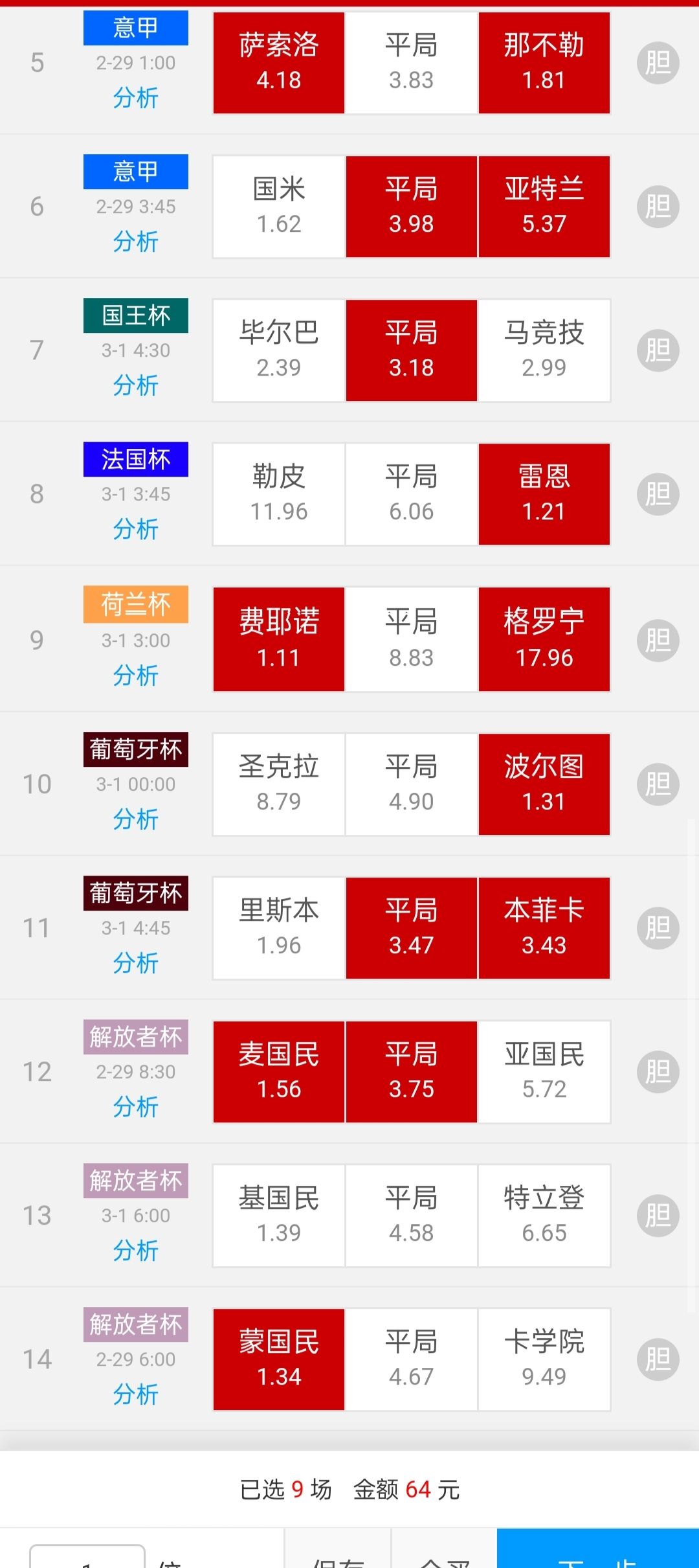Screen dimensions: 699x1568
Task: Select 勒皮 11.96 in match 8
Action: (278, 494)
